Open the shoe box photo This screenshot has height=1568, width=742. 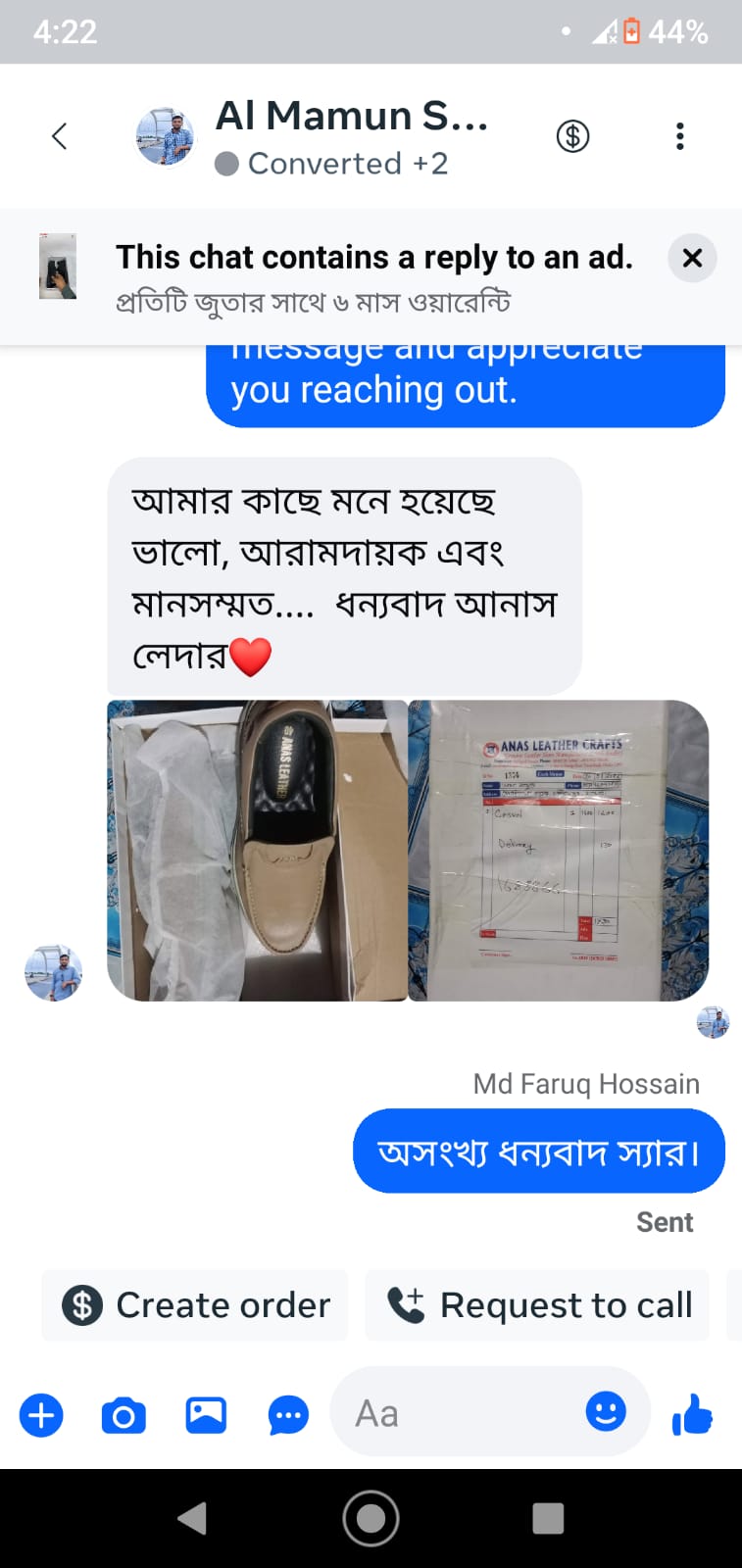tap(257, 850)
